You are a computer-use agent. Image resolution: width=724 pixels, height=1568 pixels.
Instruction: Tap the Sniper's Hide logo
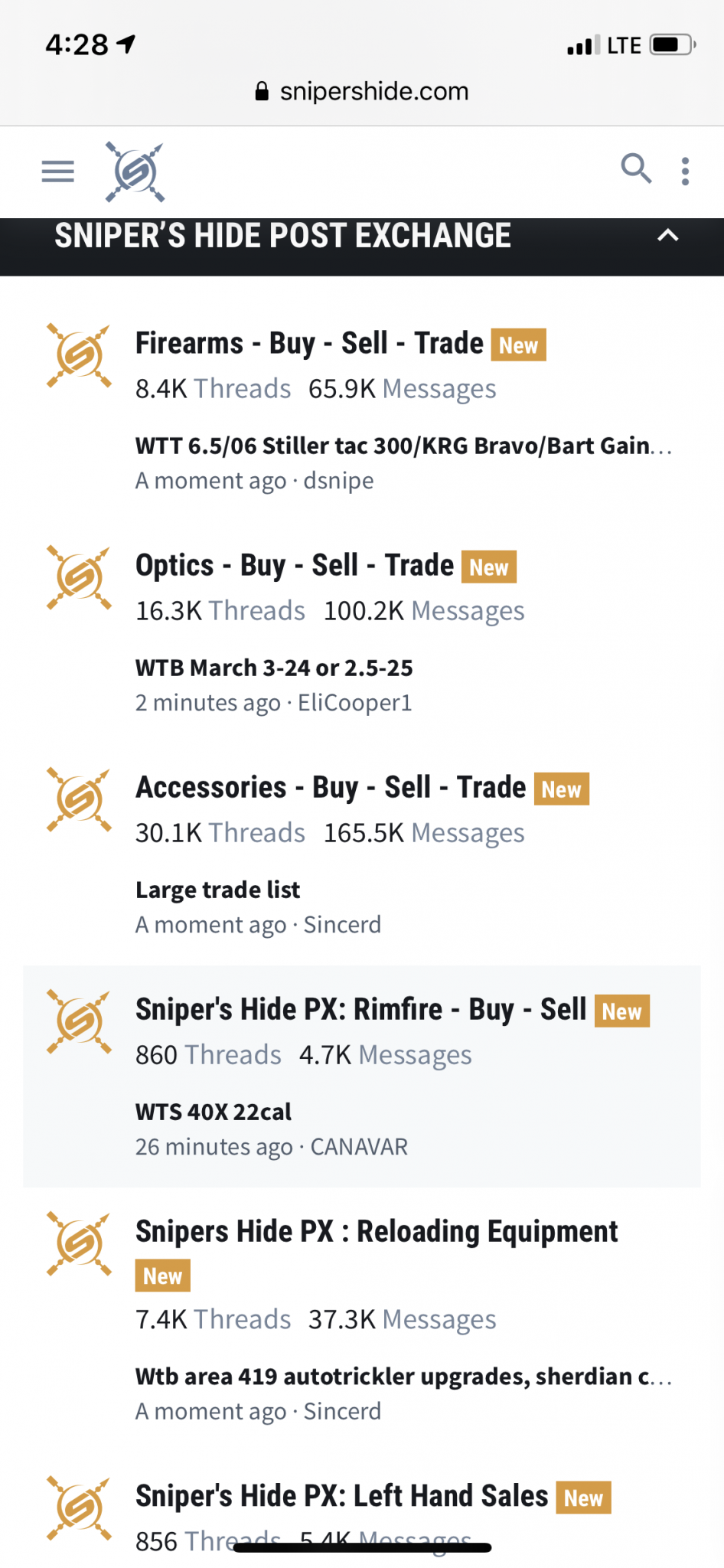[x=135, y=171]
